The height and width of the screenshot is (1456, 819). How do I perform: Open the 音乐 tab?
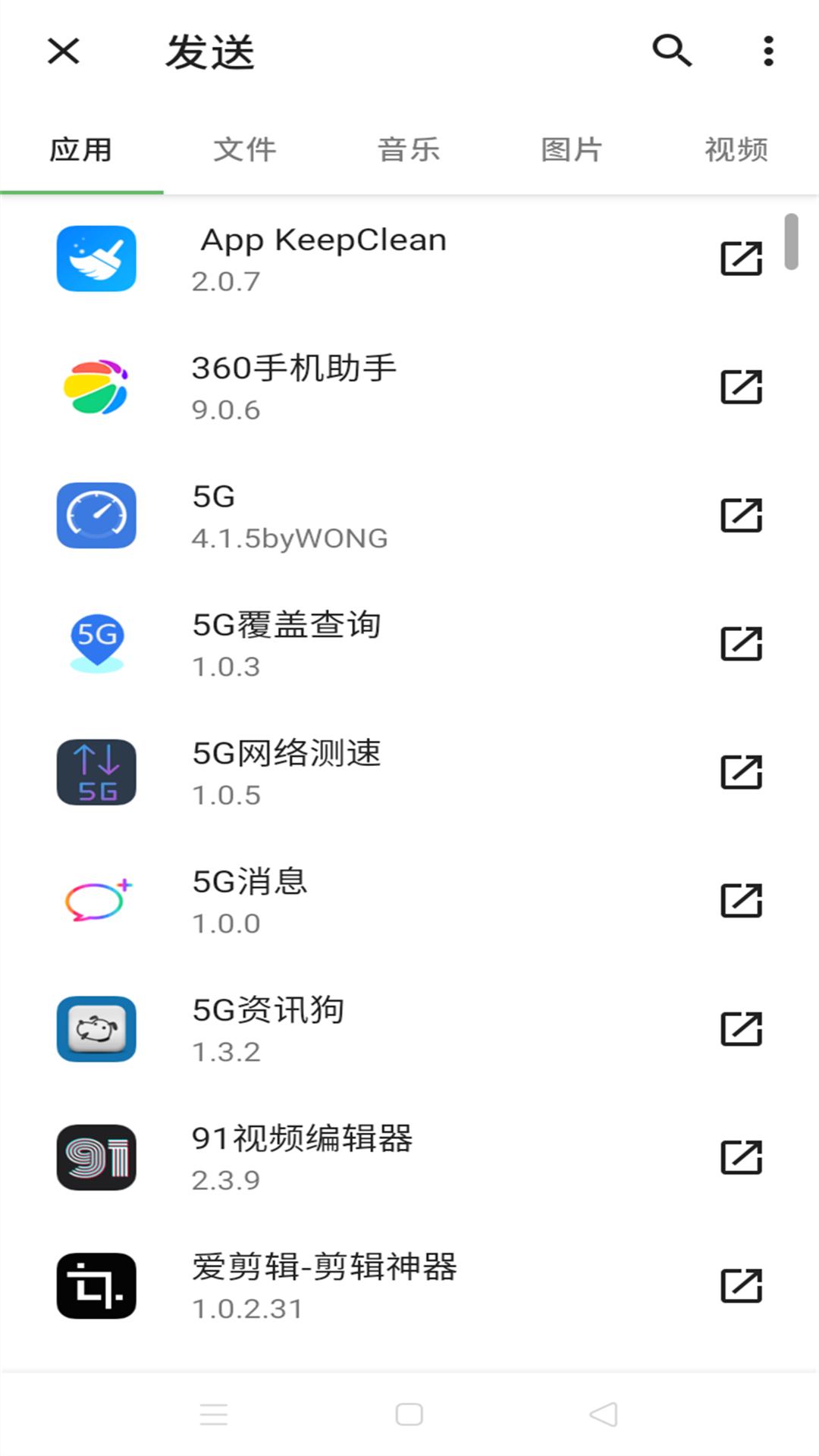click(409, 149)
